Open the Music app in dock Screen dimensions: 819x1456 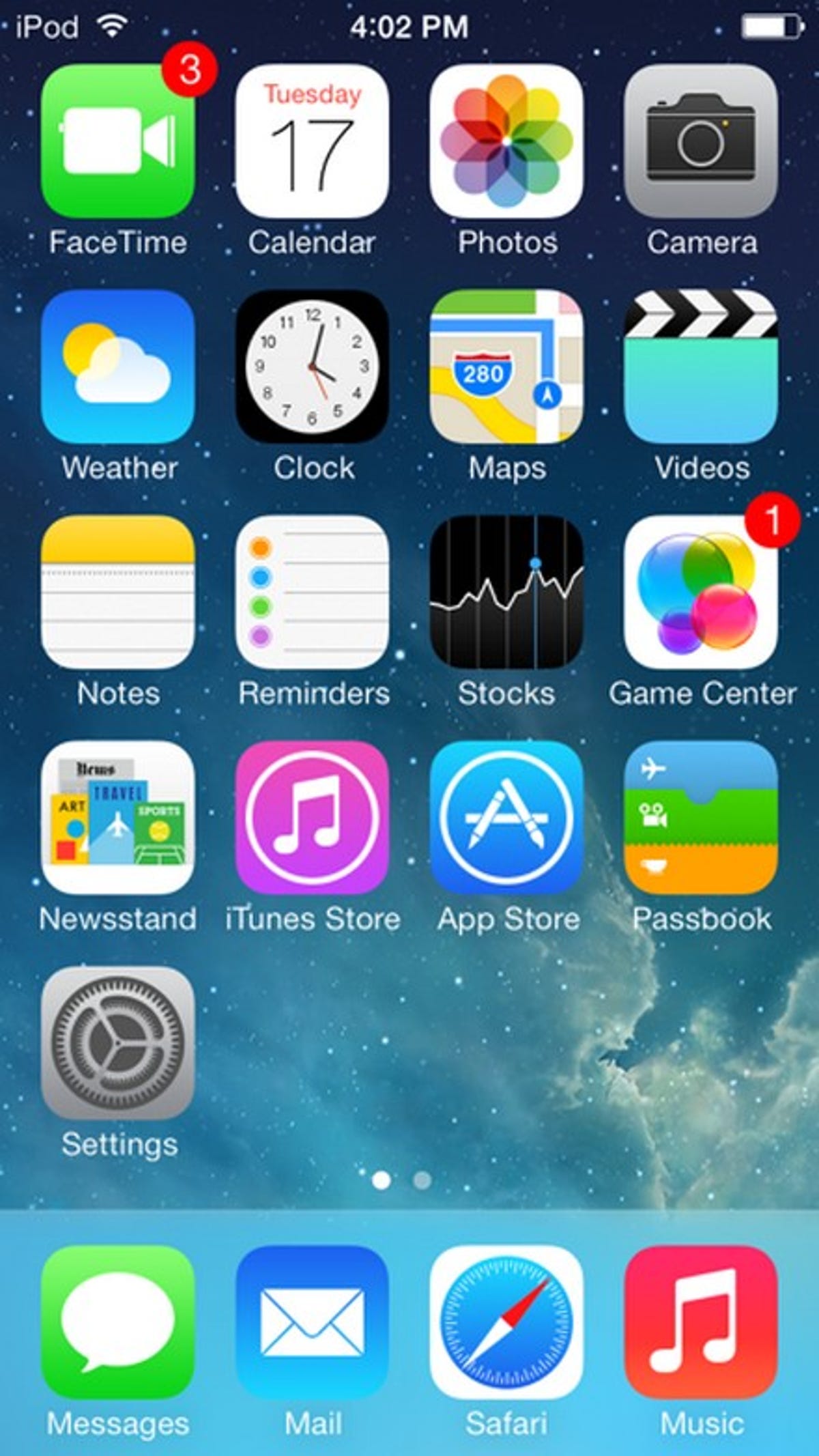701,1322
